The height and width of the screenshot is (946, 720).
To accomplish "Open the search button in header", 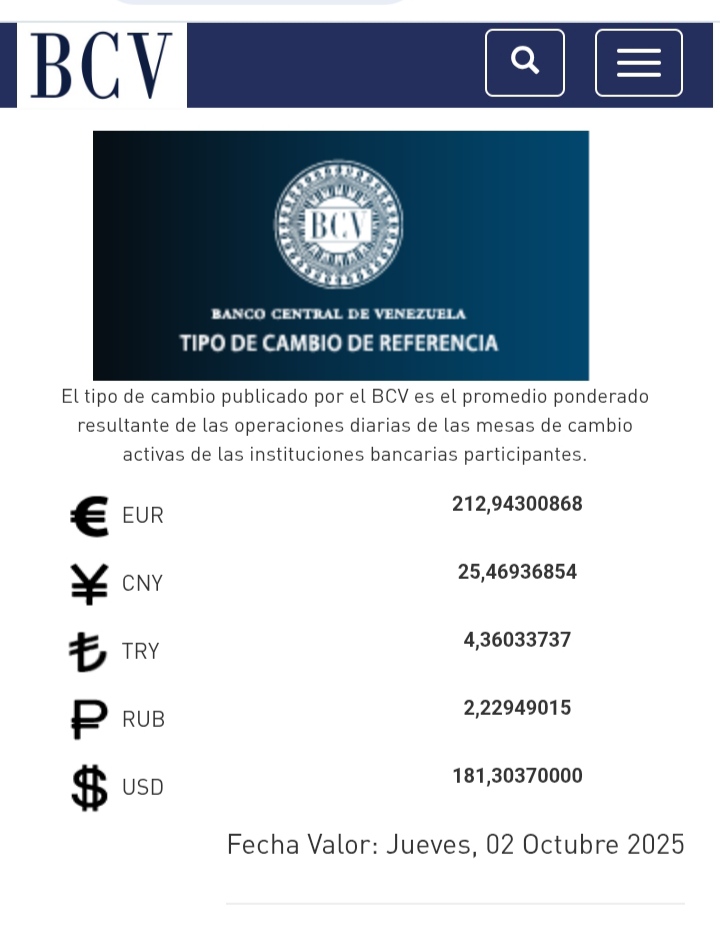I will click(524, 63).
